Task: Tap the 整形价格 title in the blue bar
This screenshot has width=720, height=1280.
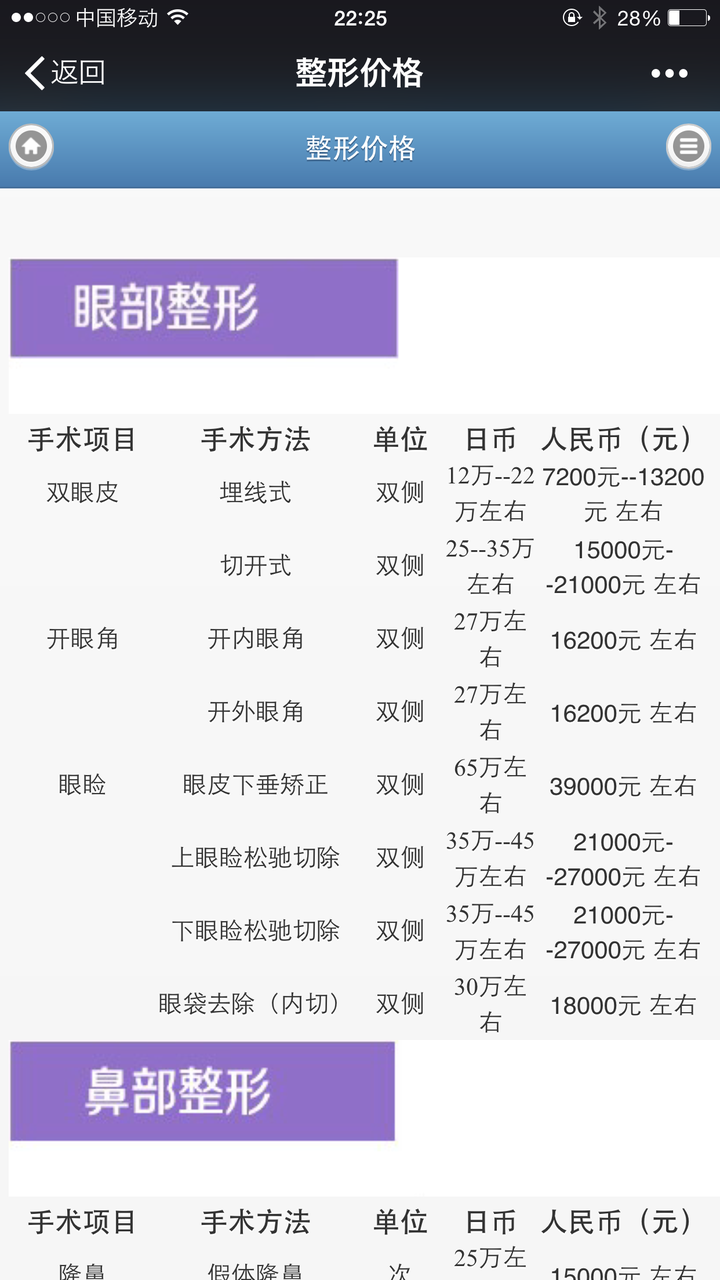Action: [360, 146]
